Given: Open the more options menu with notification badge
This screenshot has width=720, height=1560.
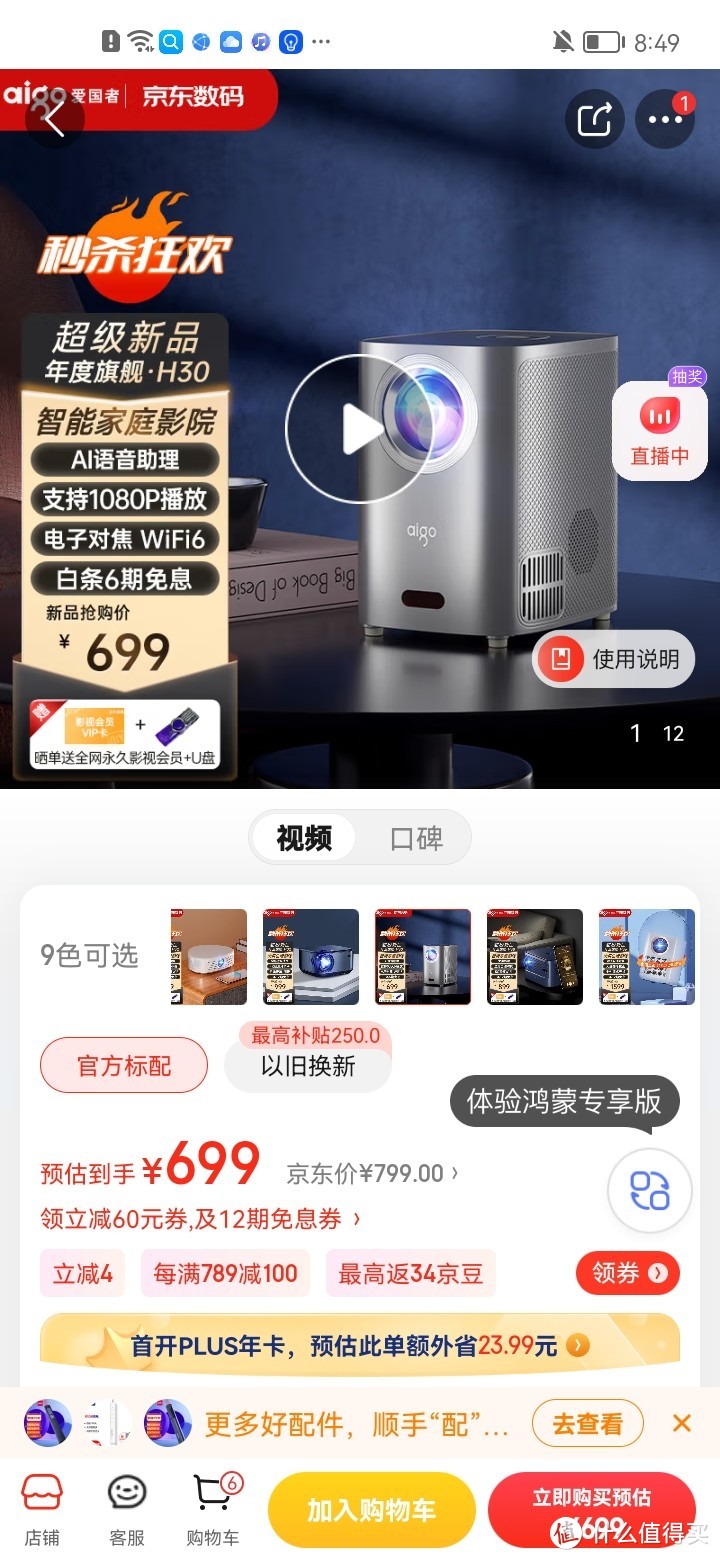Looking at the screenshot, I should (x=663, y=119).
